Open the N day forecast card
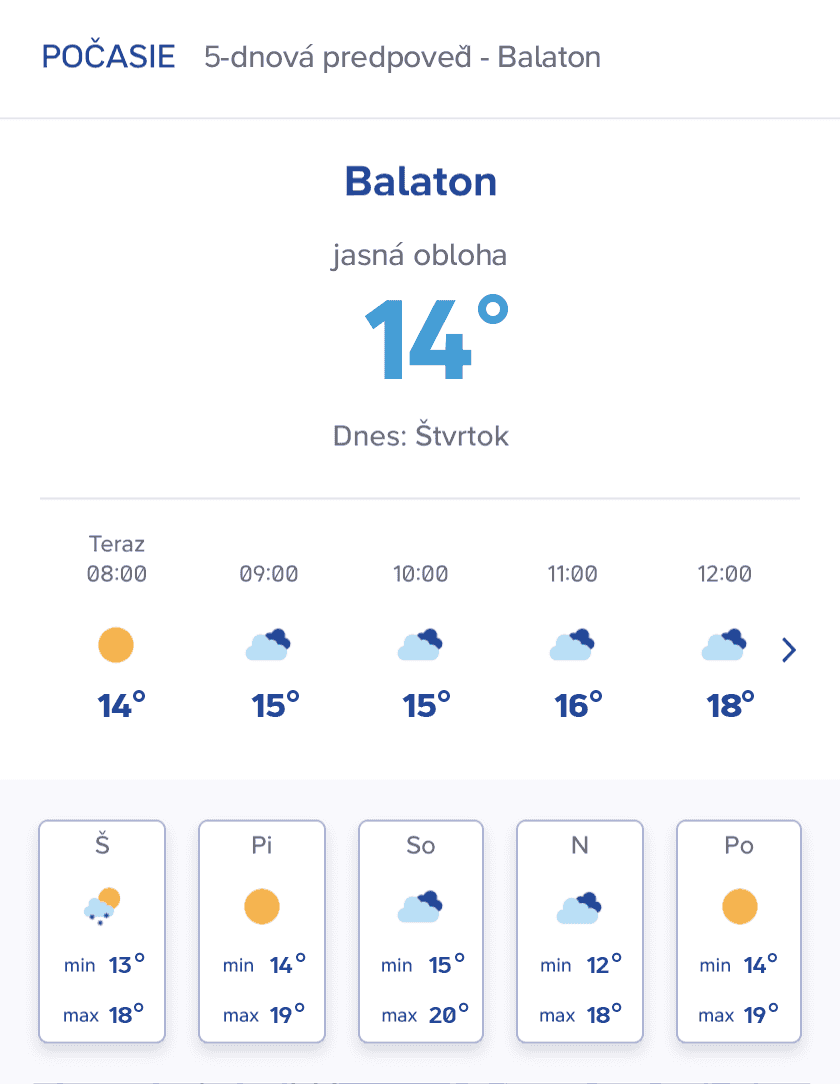 (580, 931)
